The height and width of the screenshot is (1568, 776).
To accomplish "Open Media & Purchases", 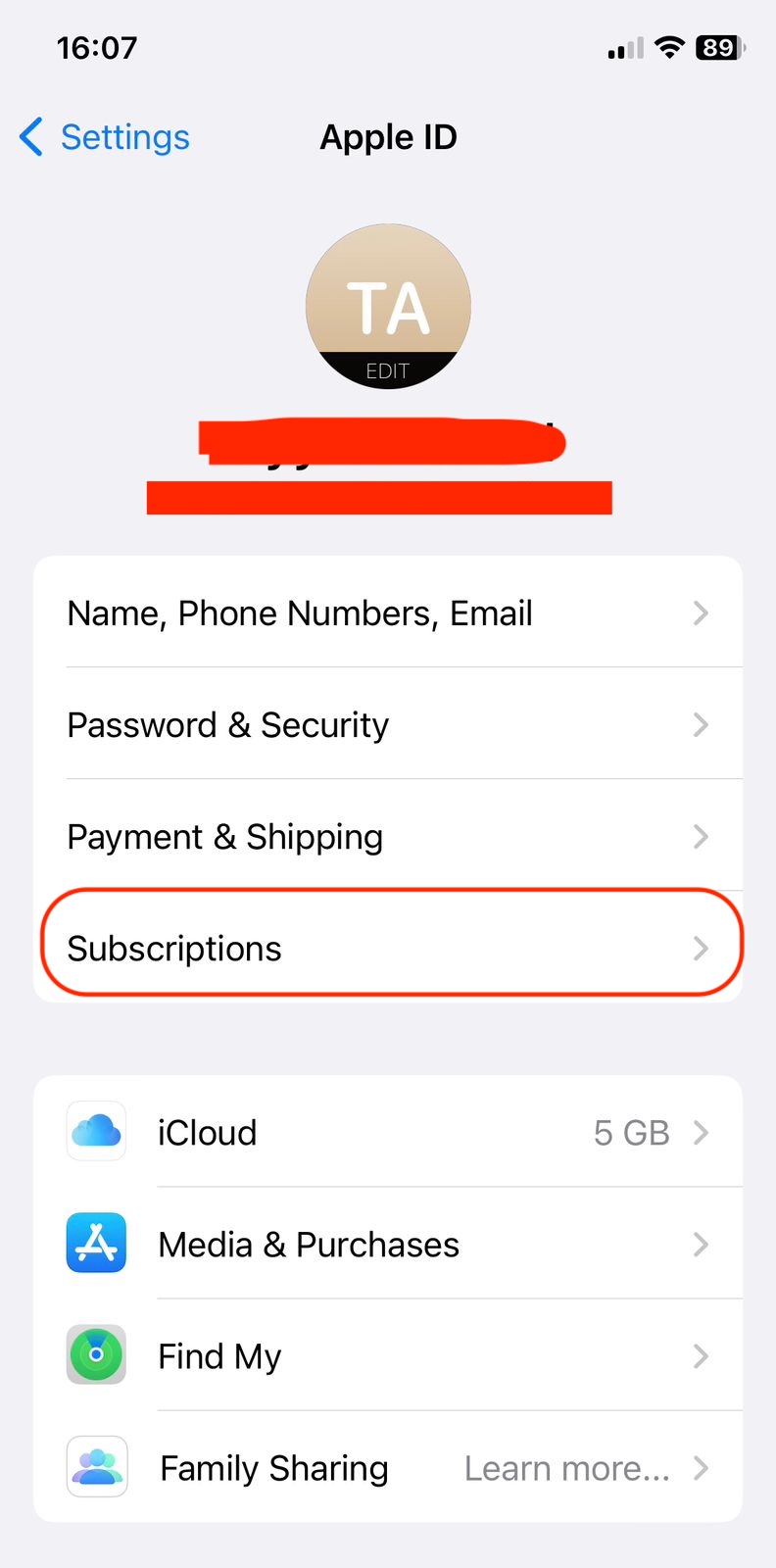I will [387, 1245].
